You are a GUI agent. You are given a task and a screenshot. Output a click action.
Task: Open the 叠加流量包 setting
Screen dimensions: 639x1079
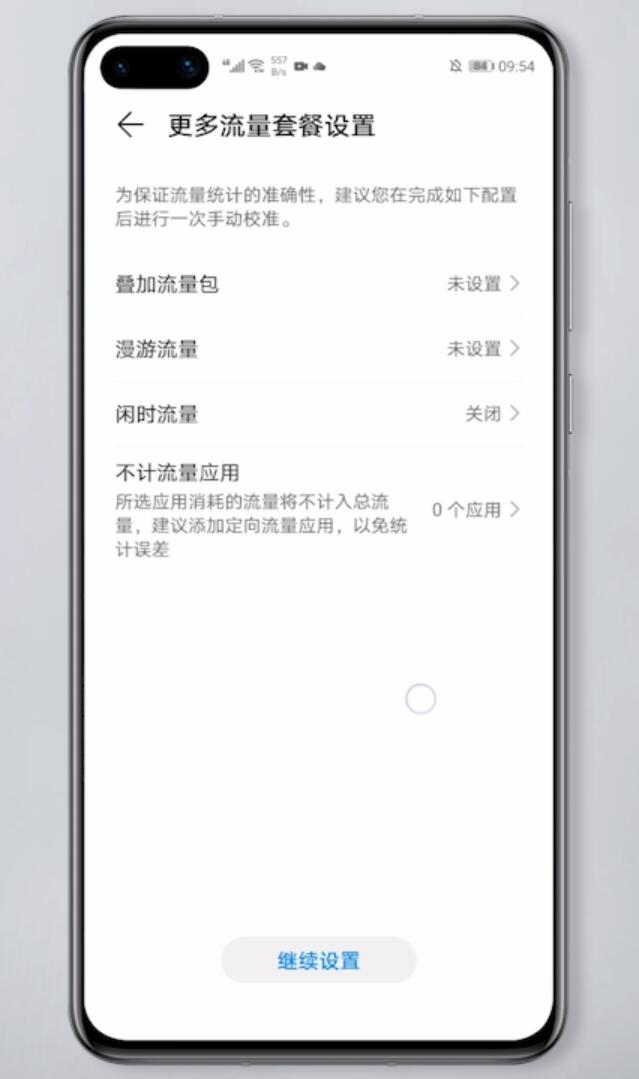pyautogui.click(x=318, y=284)
